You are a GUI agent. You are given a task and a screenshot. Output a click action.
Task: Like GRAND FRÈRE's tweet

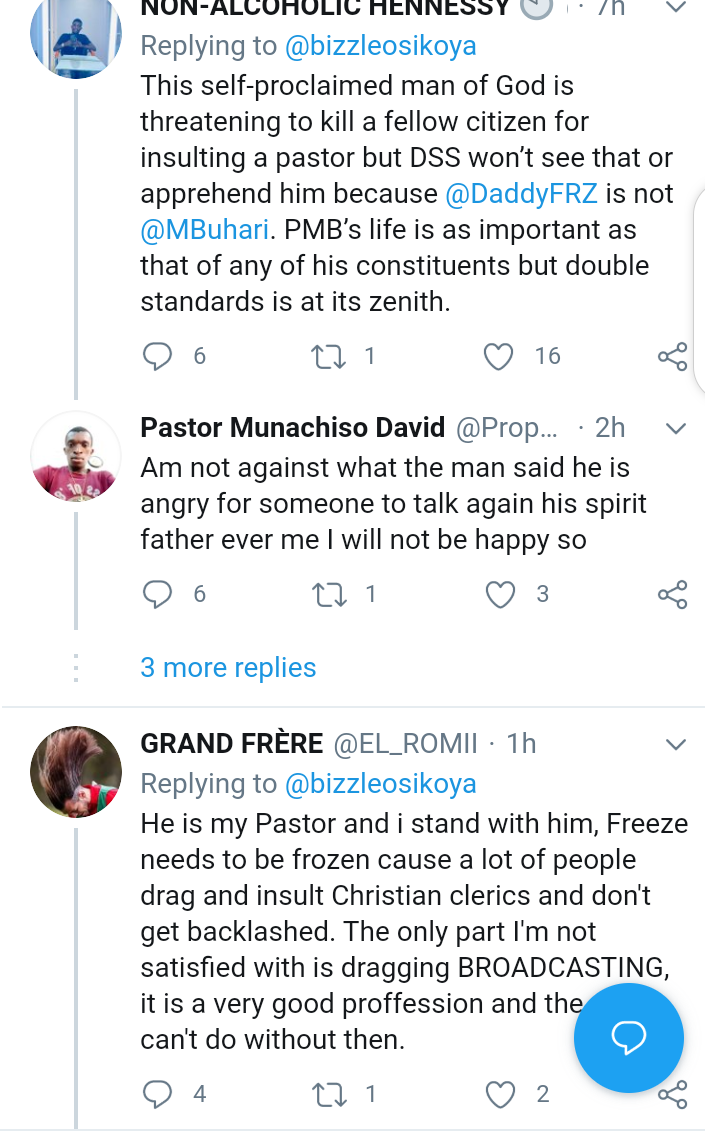tap(500, 1094)
